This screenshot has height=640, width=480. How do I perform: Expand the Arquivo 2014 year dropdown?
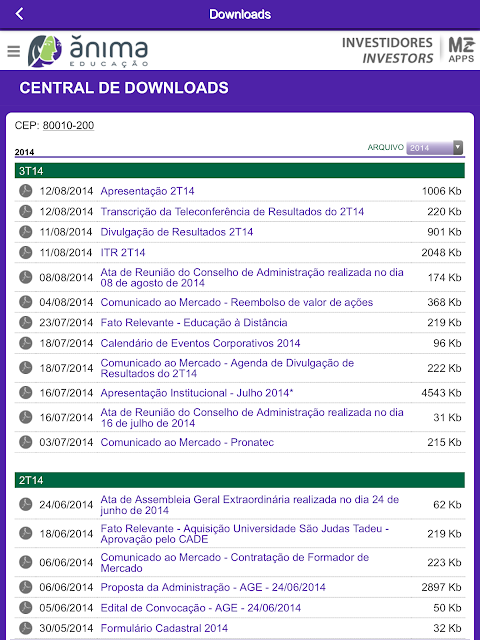(435, 147)
